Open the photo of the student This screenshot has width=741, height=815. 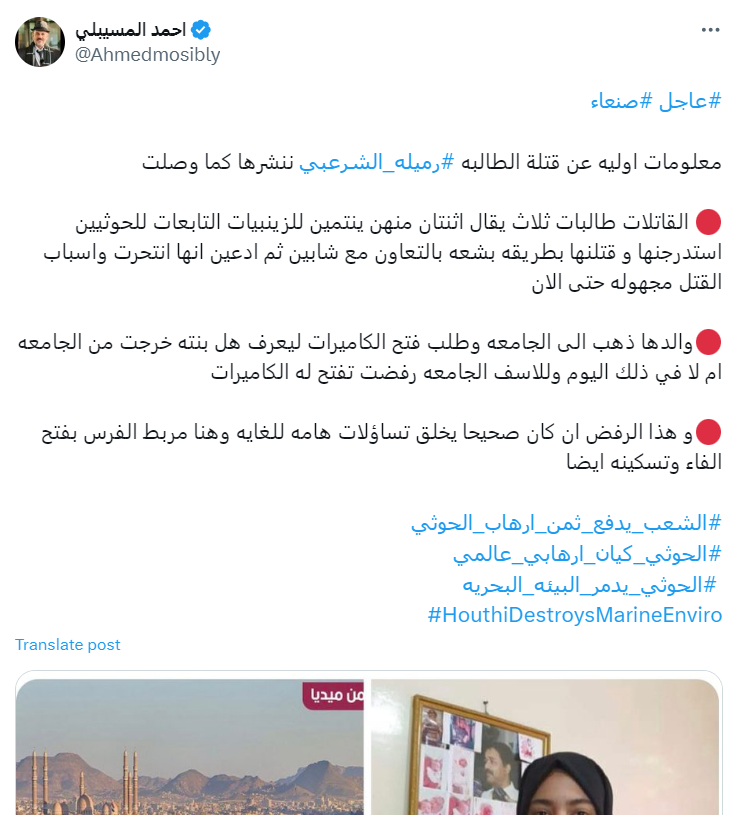coord(545,748)
